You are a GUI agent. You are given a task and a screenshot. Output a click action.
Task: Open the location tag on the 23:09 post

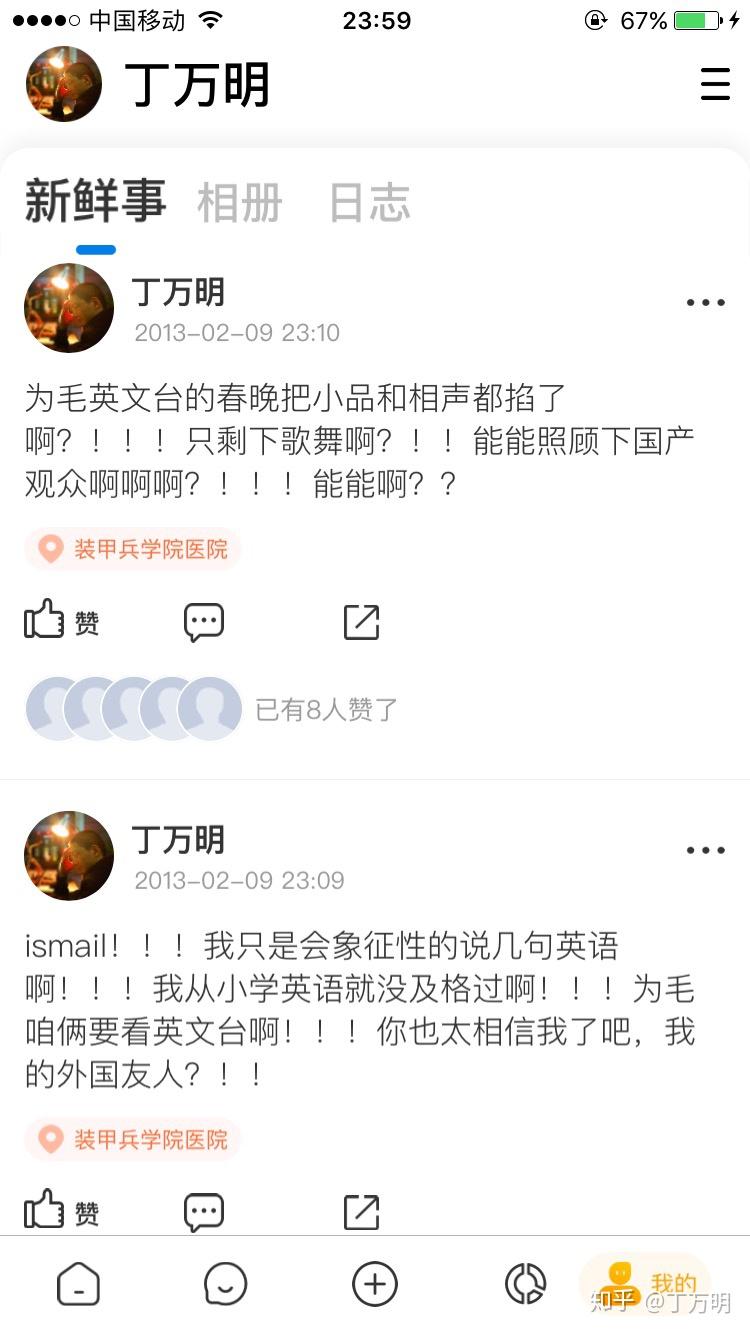click(134, 1139)
